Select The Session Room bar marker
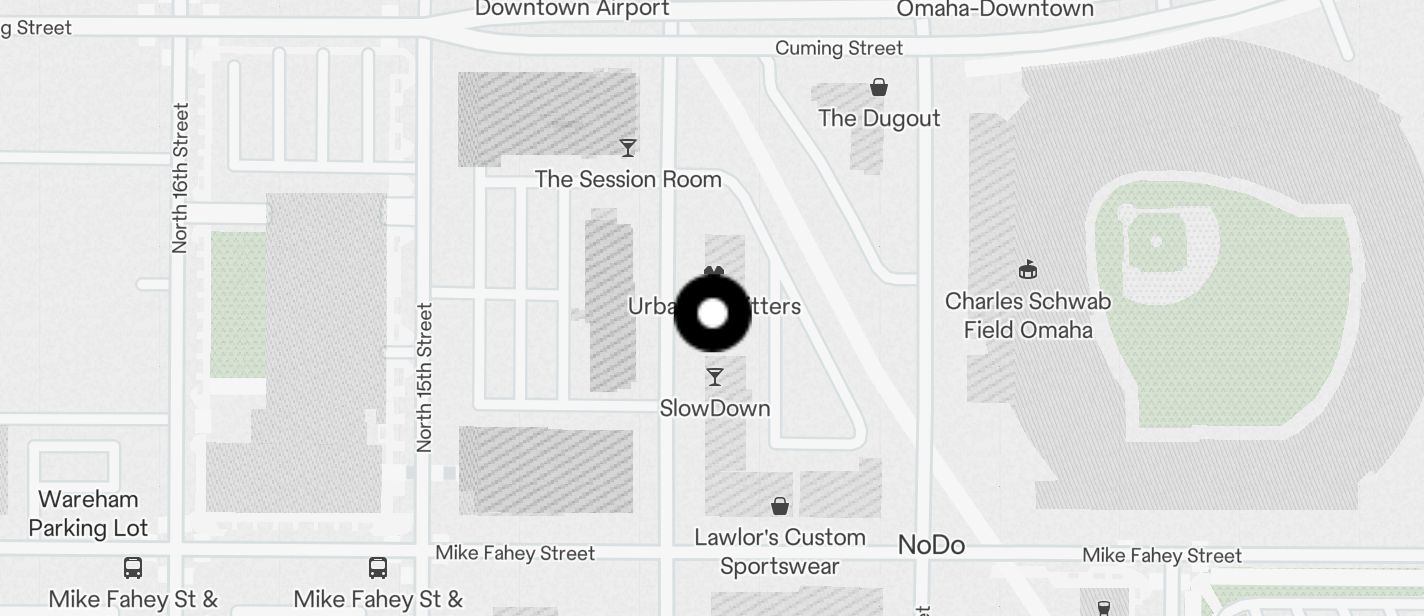1424x616 pixels. 628,148
